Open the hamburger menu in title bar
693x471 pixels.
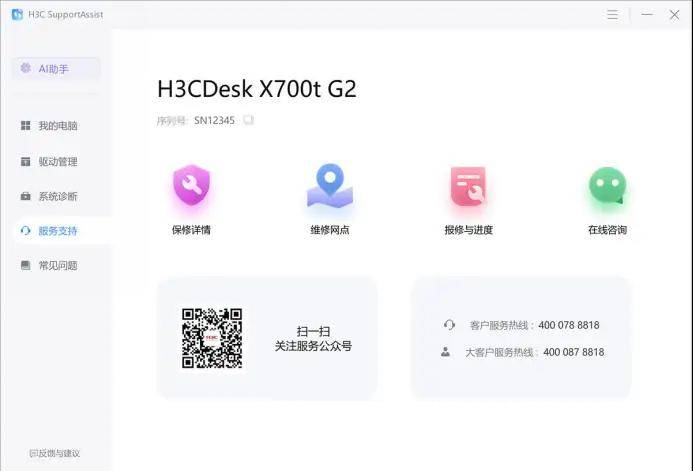612,14
